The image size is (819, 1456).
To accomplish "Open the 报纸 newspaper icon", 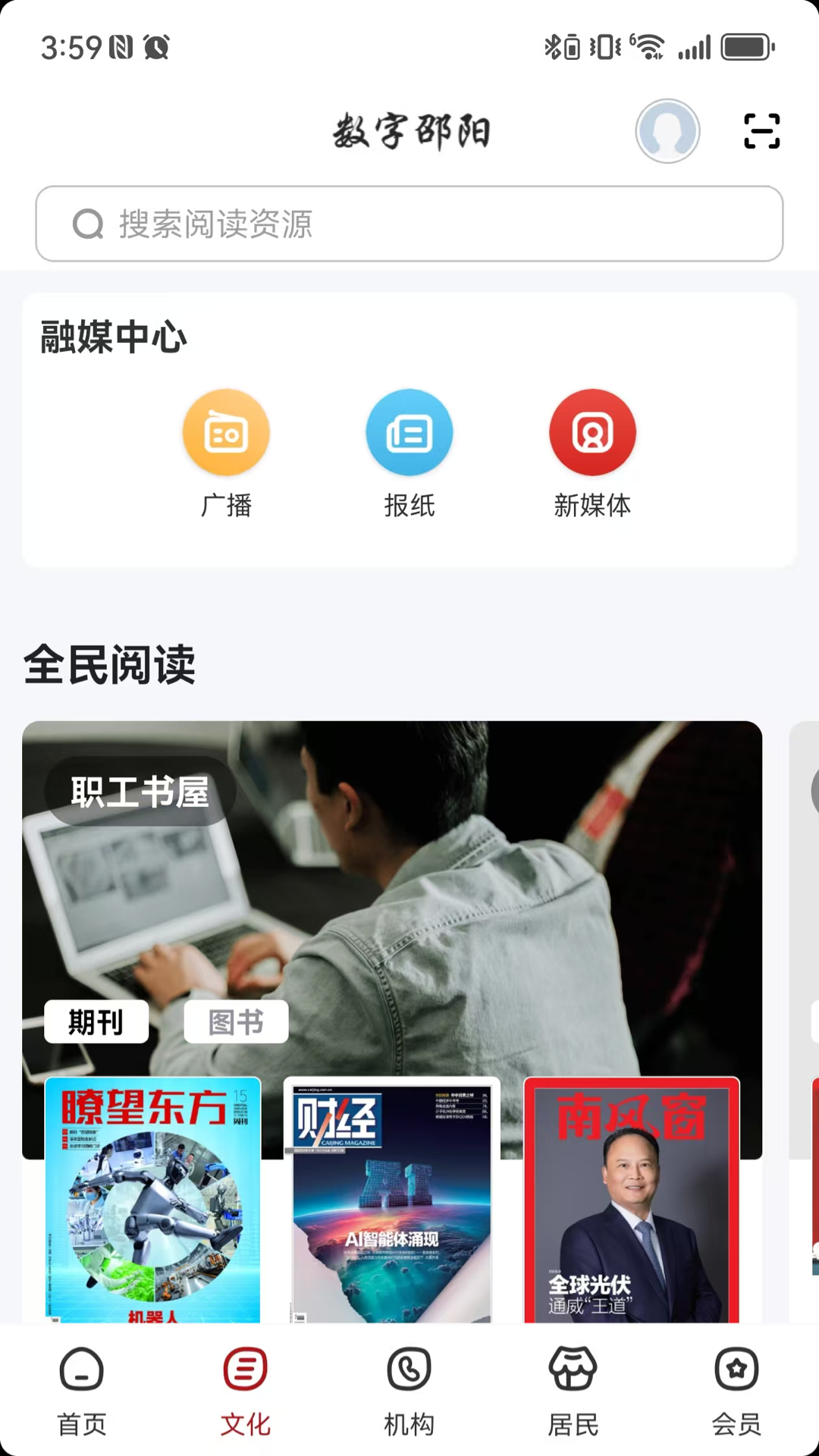I will 409,431.
